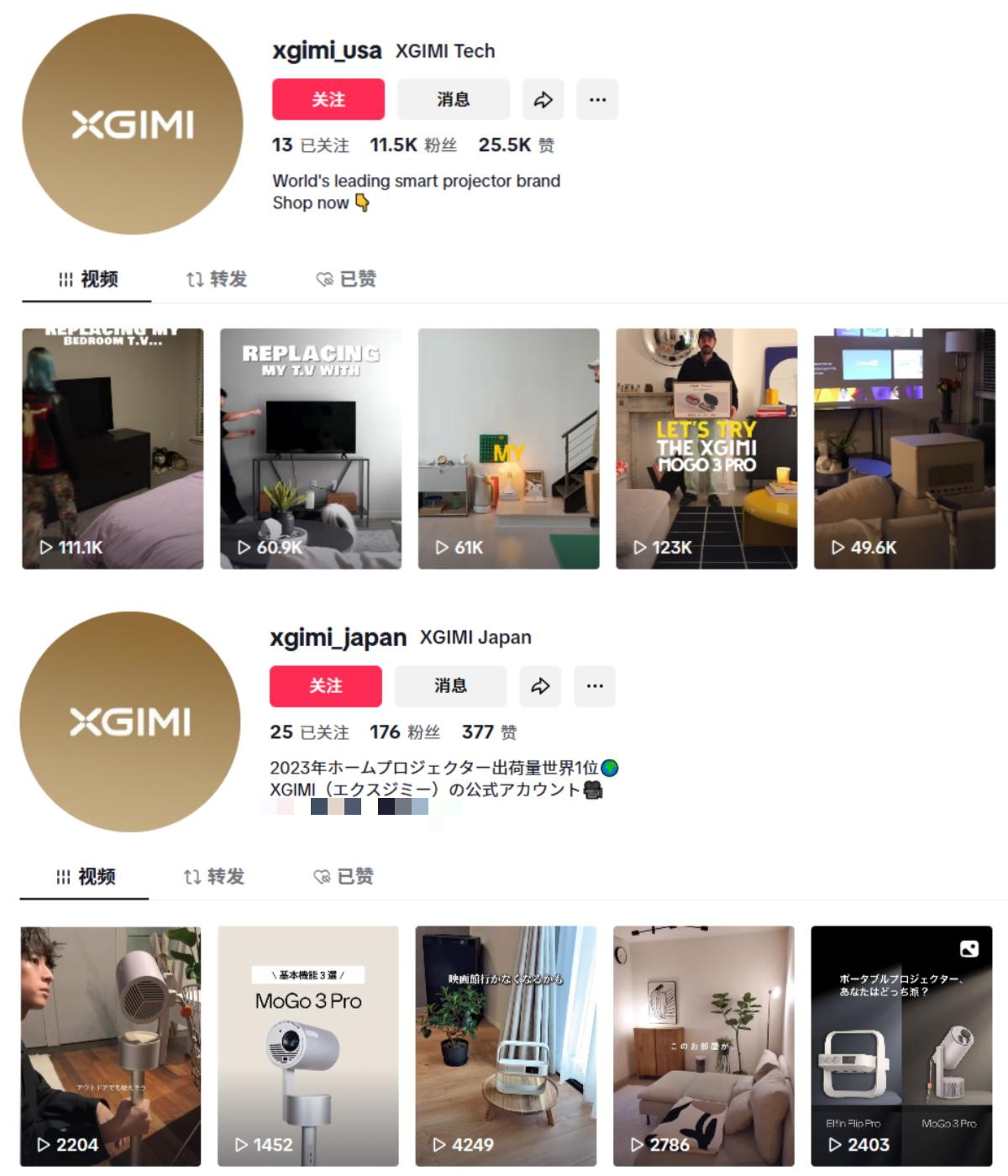Open the video with 4249 views
This screenshot has width=1008, height=1176.
pyautogui.click(x=506, y=1046)
